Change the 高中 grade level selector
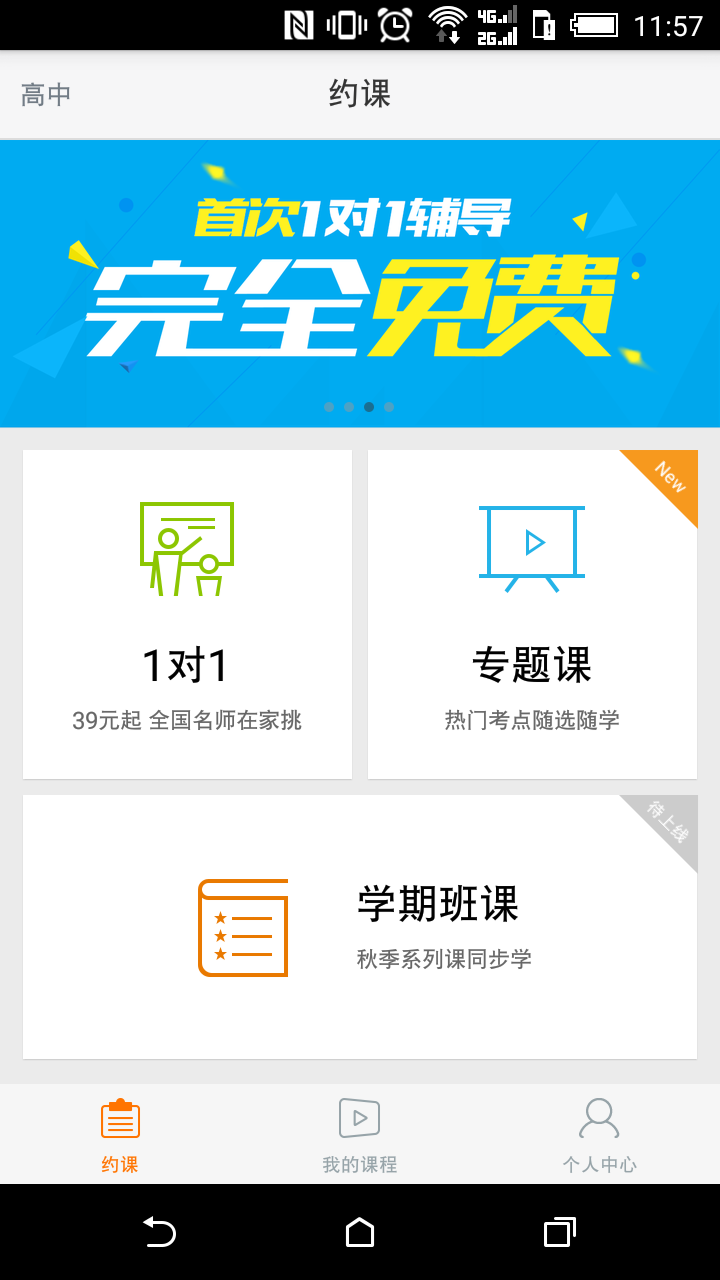This screenshot has height=1280, width=720. 46,95
